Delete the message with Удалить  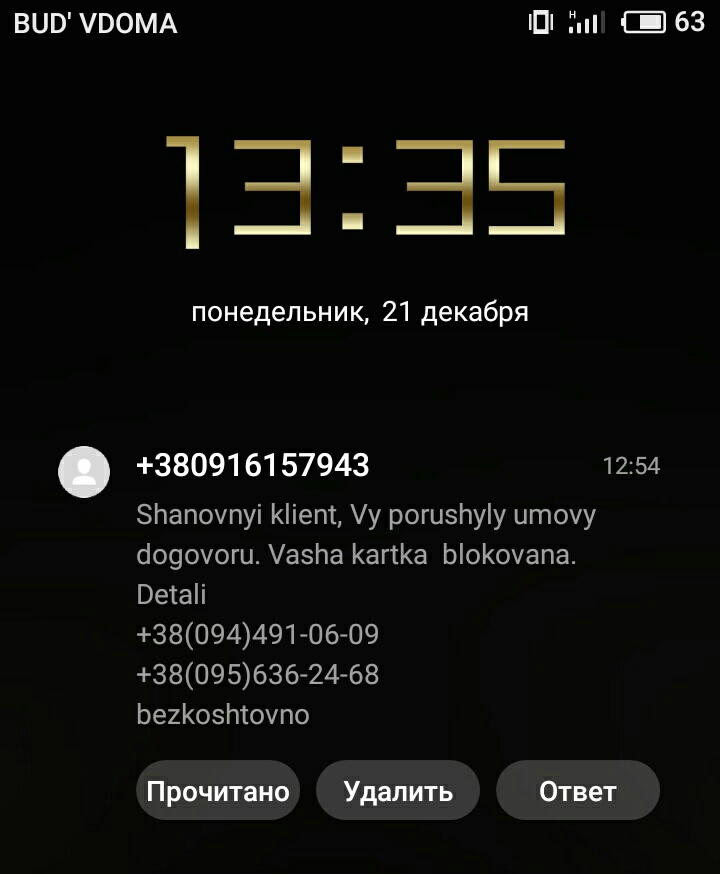pos(398,791)
